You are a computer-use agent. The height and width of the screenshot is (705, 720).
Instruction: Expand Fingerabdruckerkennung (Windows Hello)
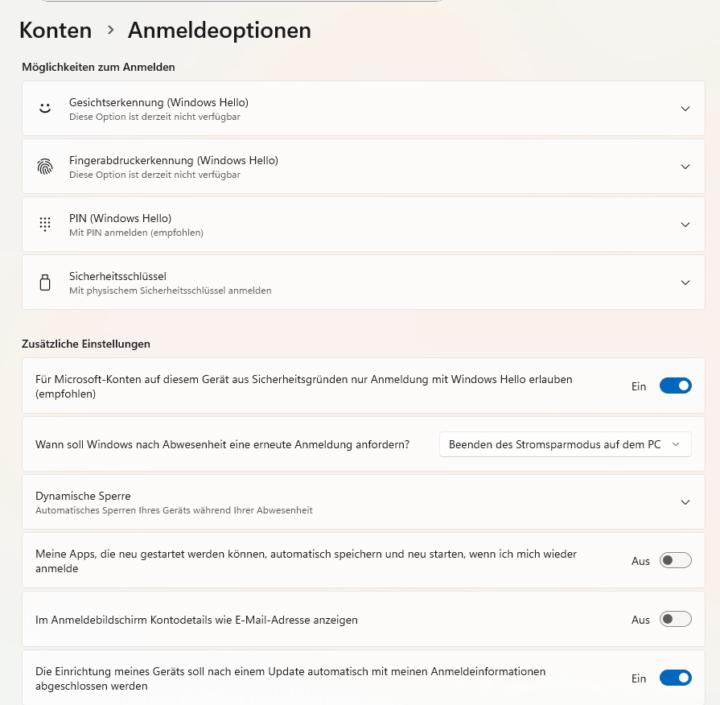684,166
